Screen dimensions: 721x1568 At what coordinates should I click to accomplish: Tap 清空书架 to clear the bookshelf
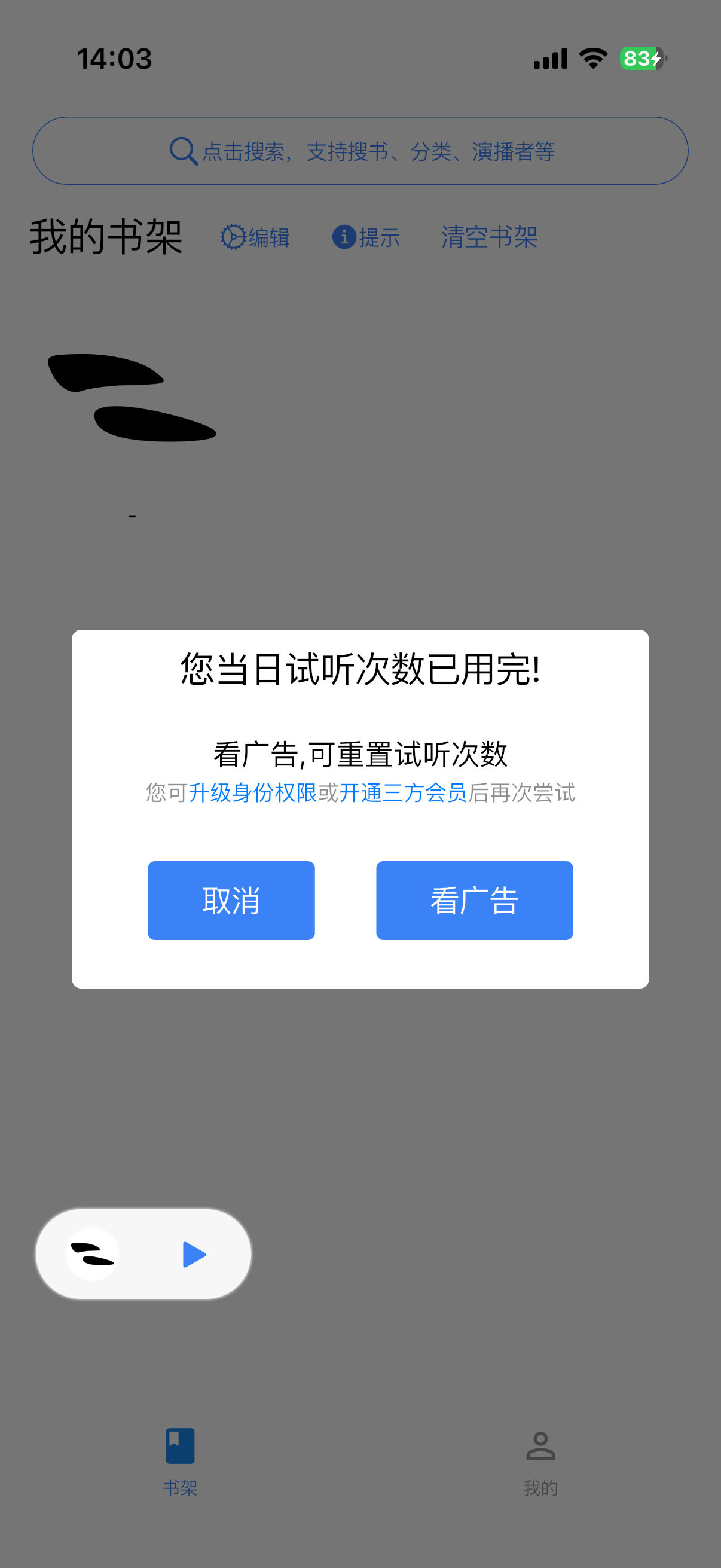tap(490, 237)
